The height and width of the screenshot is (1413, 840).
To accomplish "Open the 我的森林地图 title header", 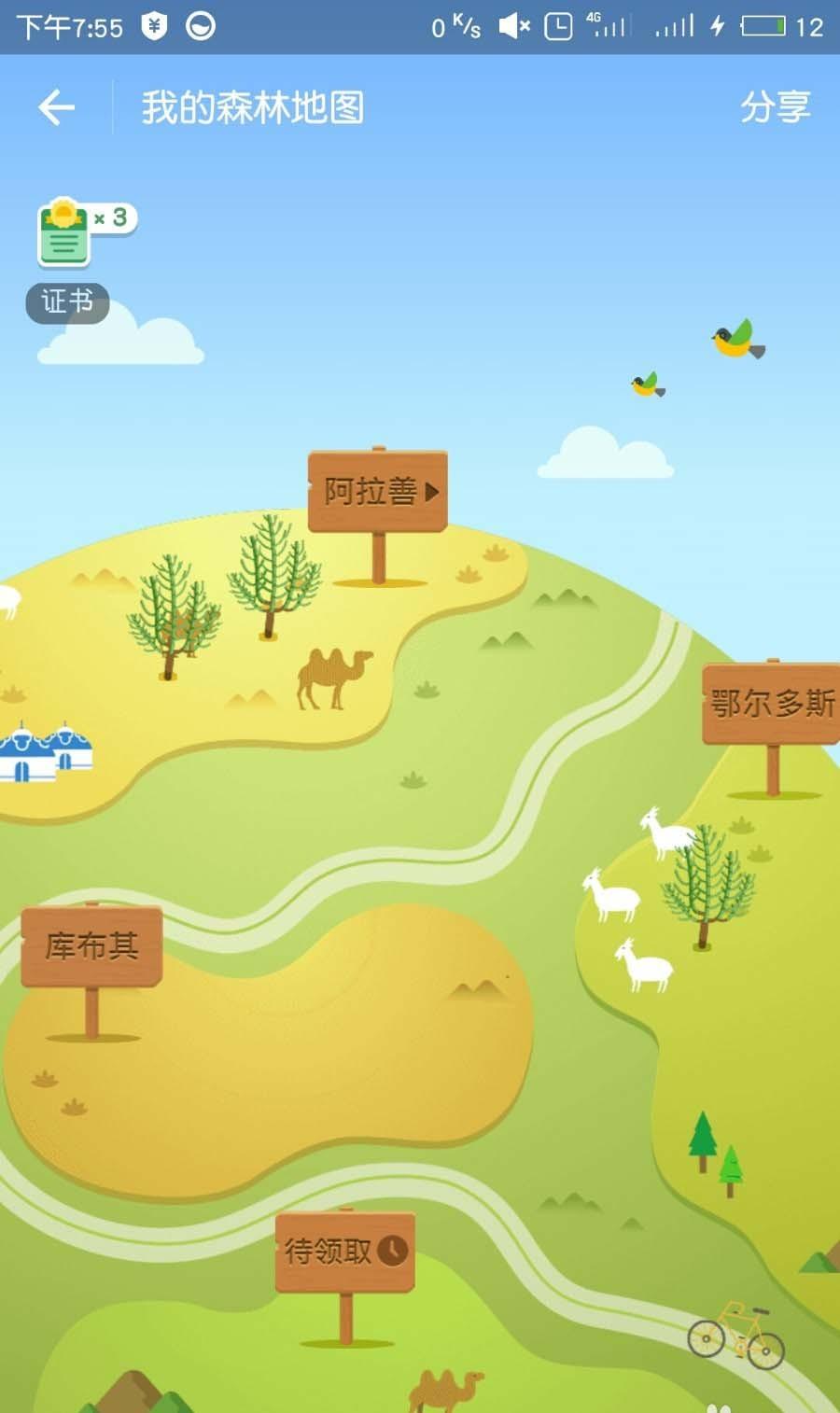I will click(x=253, y=106).
